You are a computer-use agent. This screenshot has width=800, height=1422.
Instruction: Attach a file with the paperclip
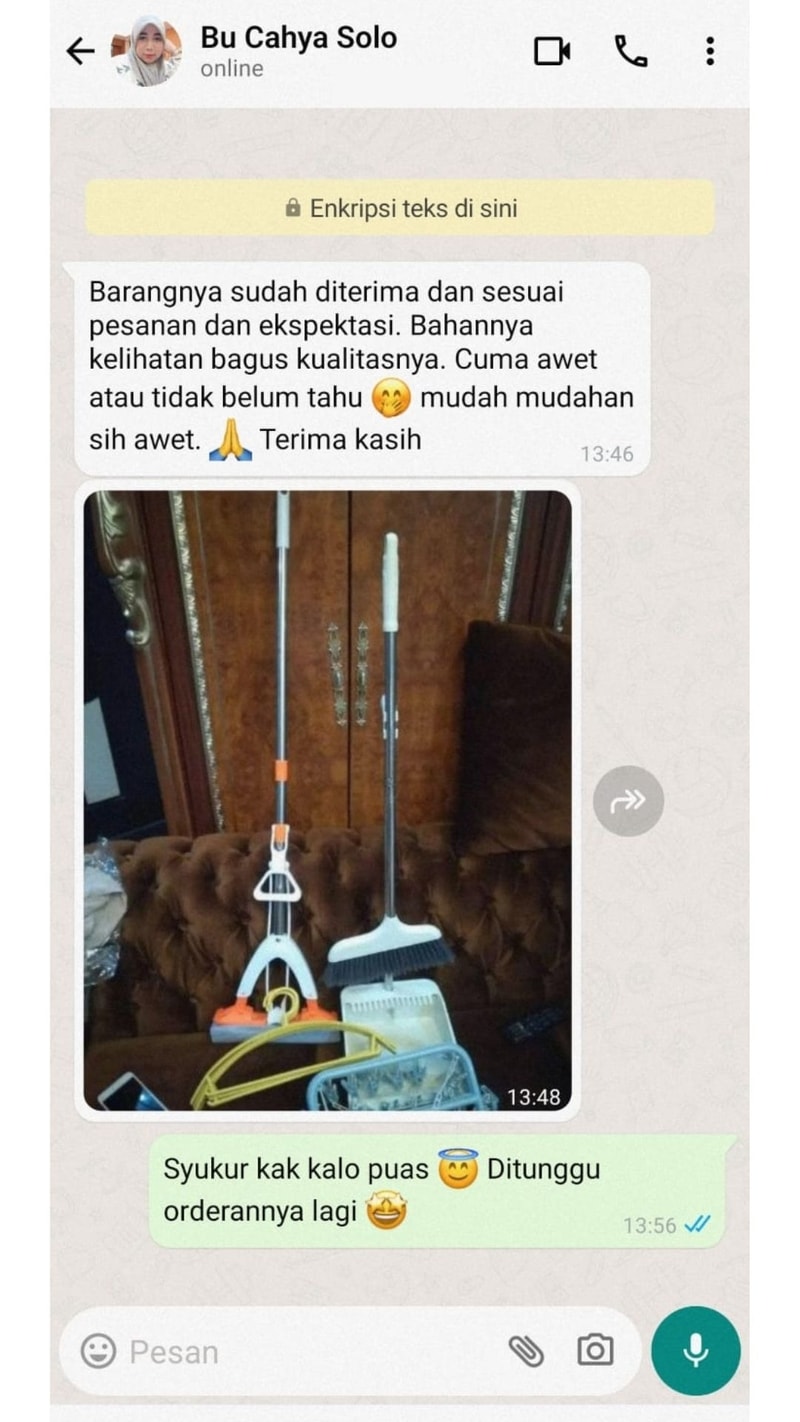(x=526, y=1351)
